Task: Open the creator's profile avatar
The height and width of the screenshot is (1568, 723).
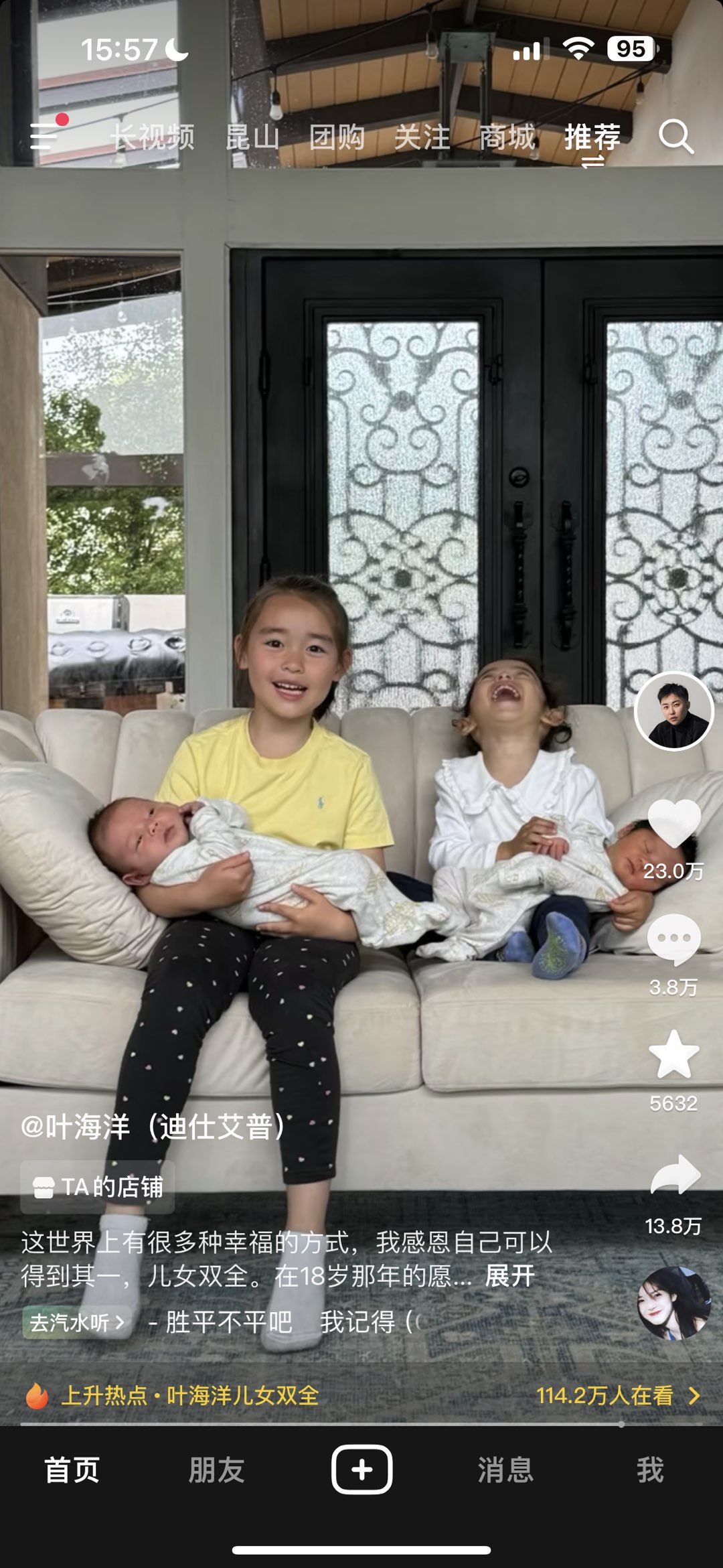Action: click(x=673, y=711)
